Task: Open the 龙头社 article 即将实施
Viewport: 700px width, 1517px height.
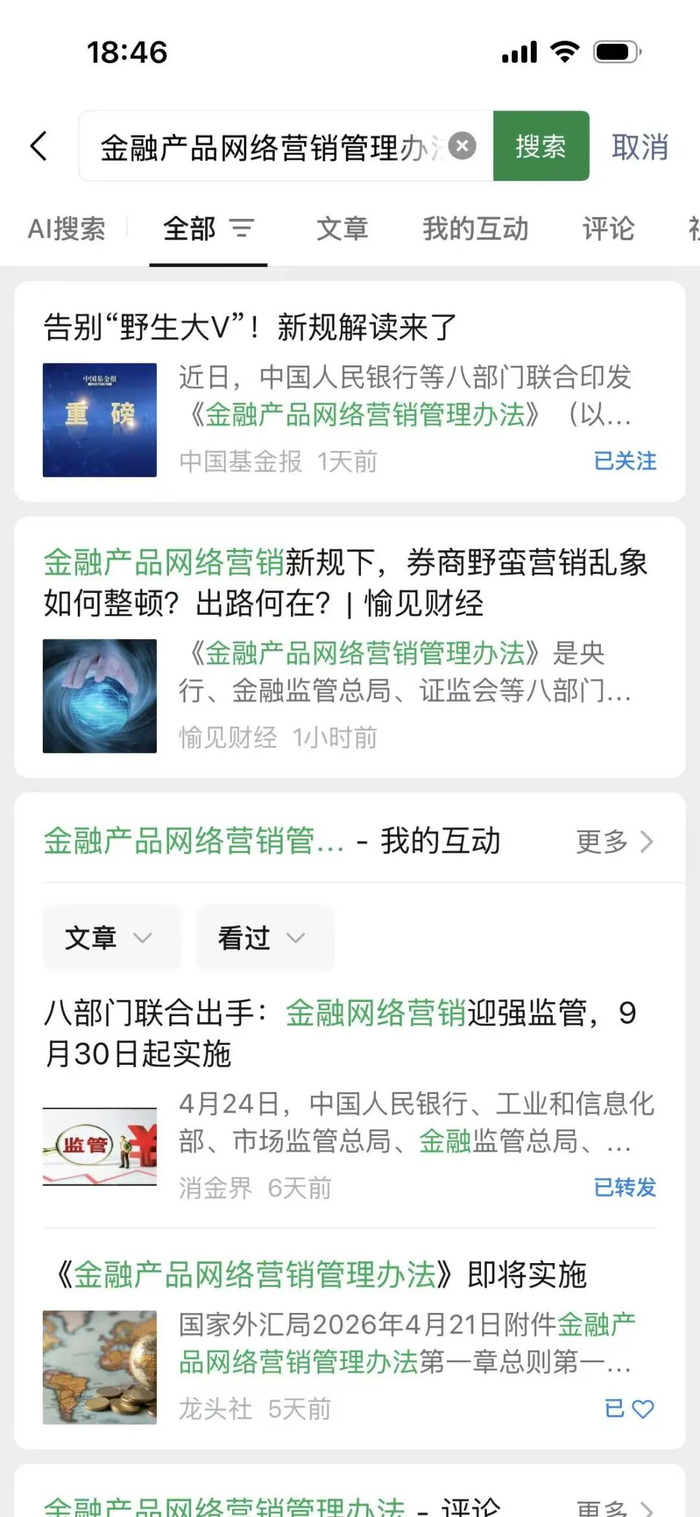Action: tap(350, 1340)
